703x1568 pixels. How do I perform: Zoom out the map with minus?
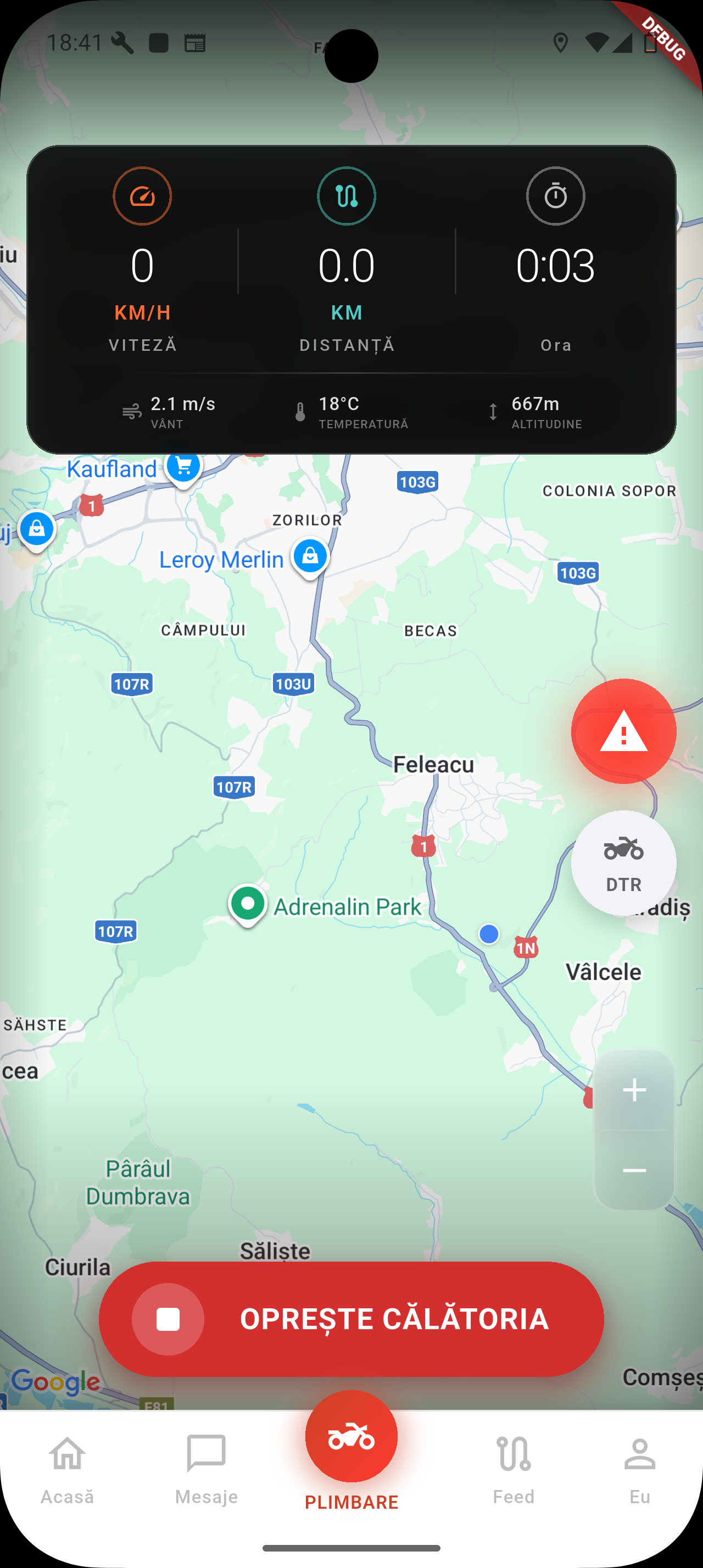pyautogui.click(x=634, y=1171)
